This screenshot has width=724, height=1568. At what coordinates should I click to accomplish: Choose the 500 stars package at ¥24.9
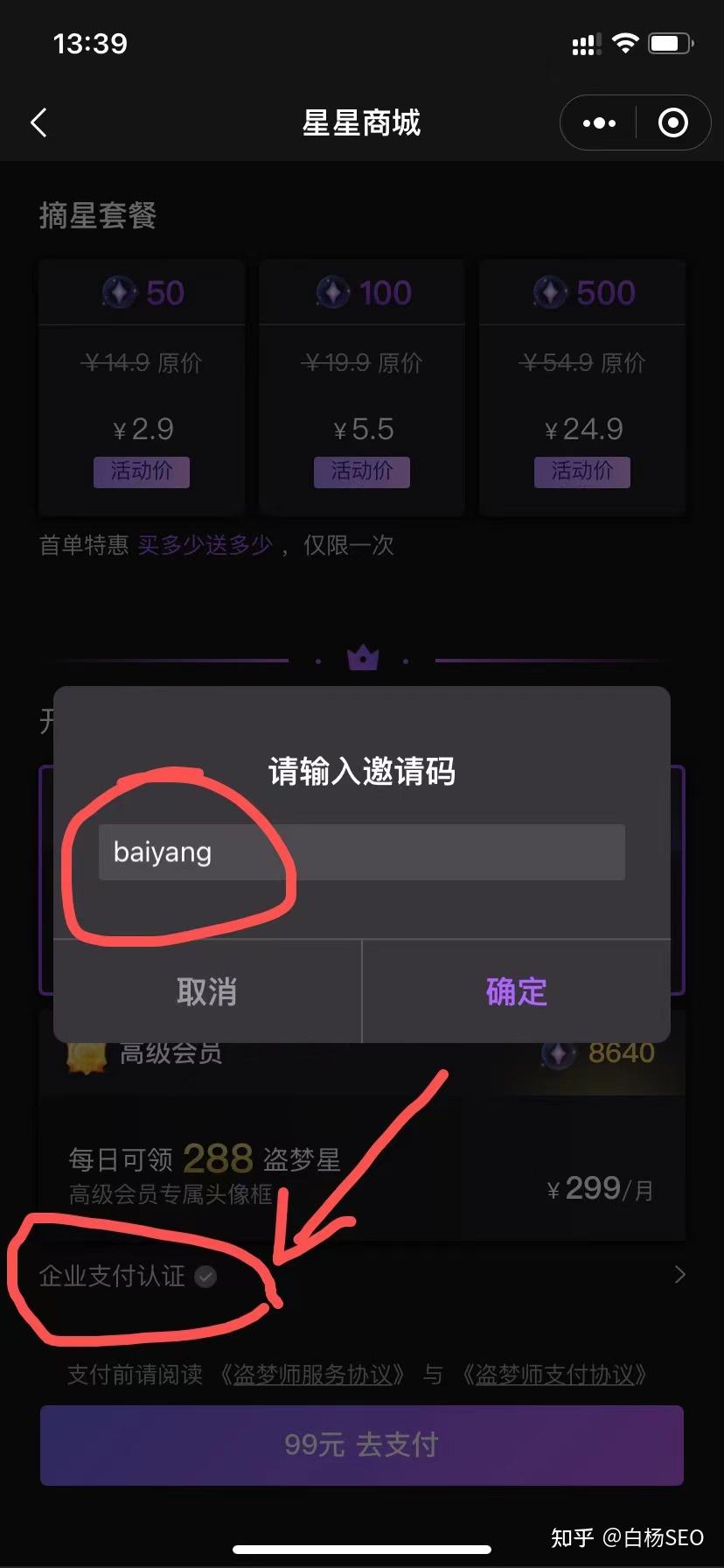coord(582,386)
